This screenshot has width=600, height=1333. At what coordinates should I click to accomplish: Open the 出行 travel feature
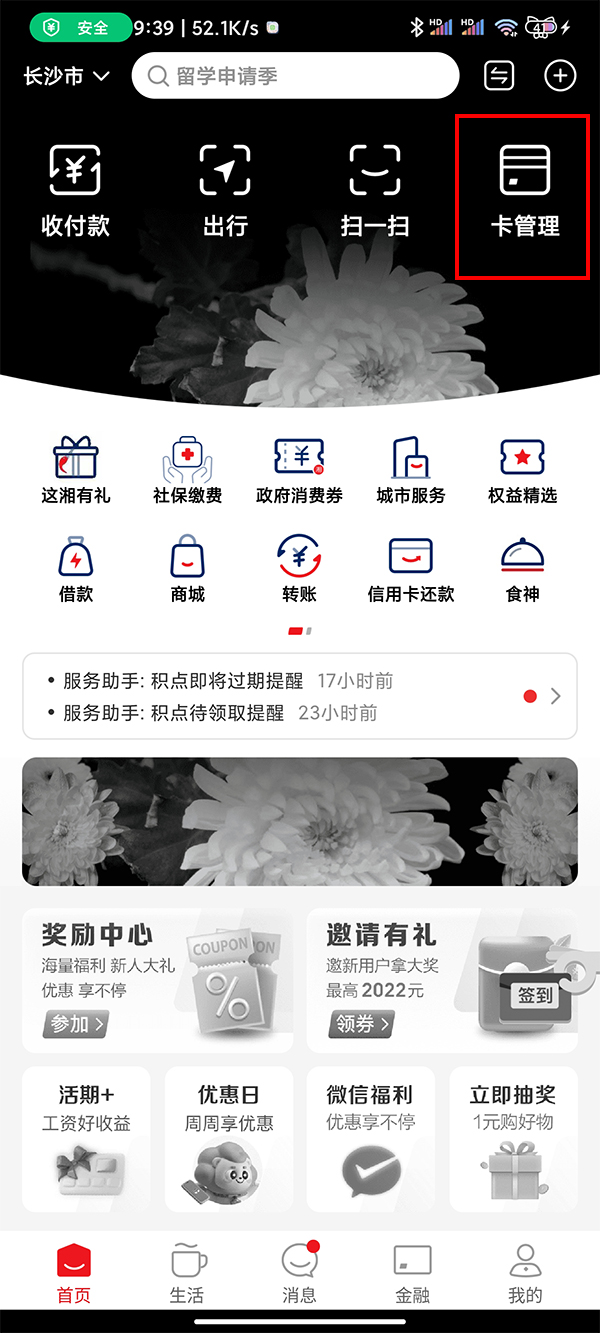pos(225,190)
